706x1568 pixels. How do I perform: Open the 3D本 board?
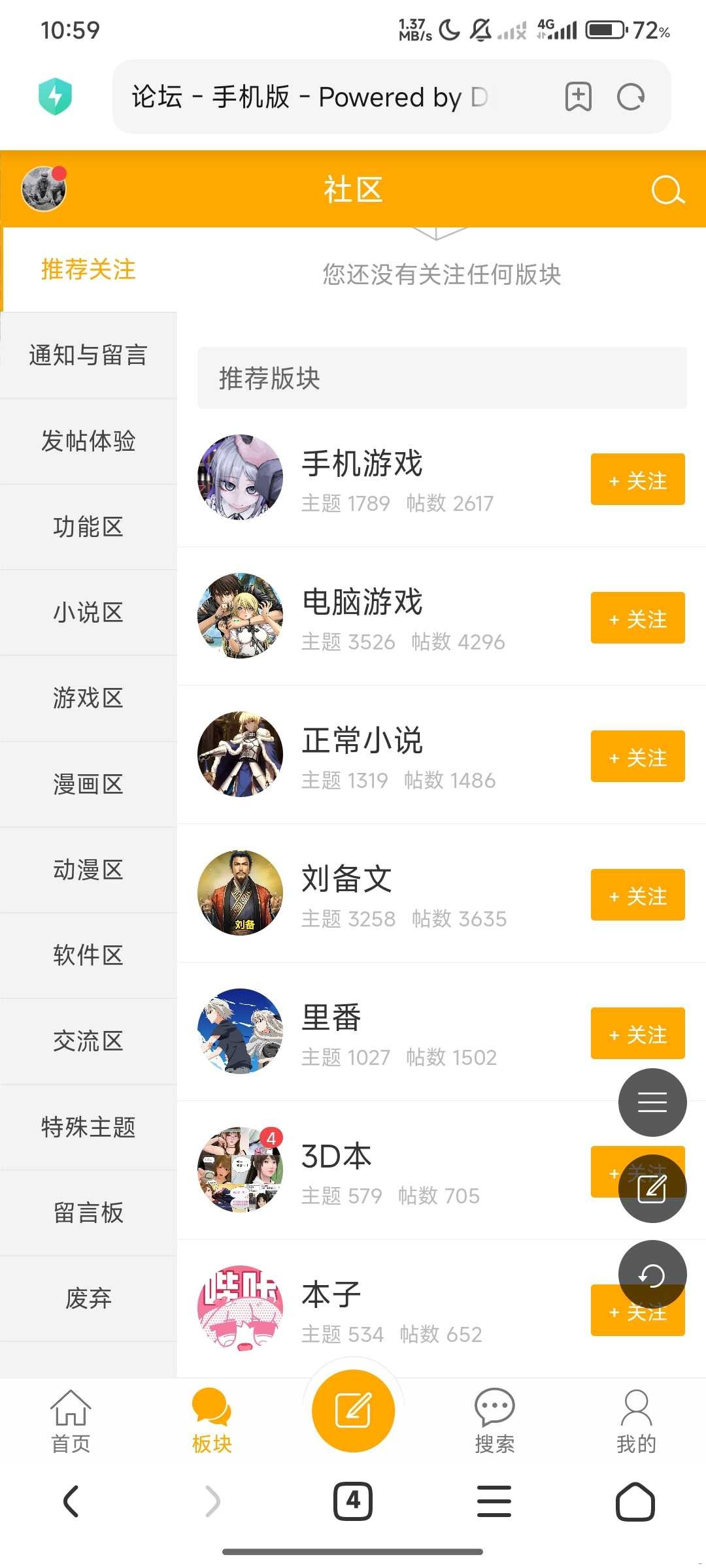point(337,1156)
